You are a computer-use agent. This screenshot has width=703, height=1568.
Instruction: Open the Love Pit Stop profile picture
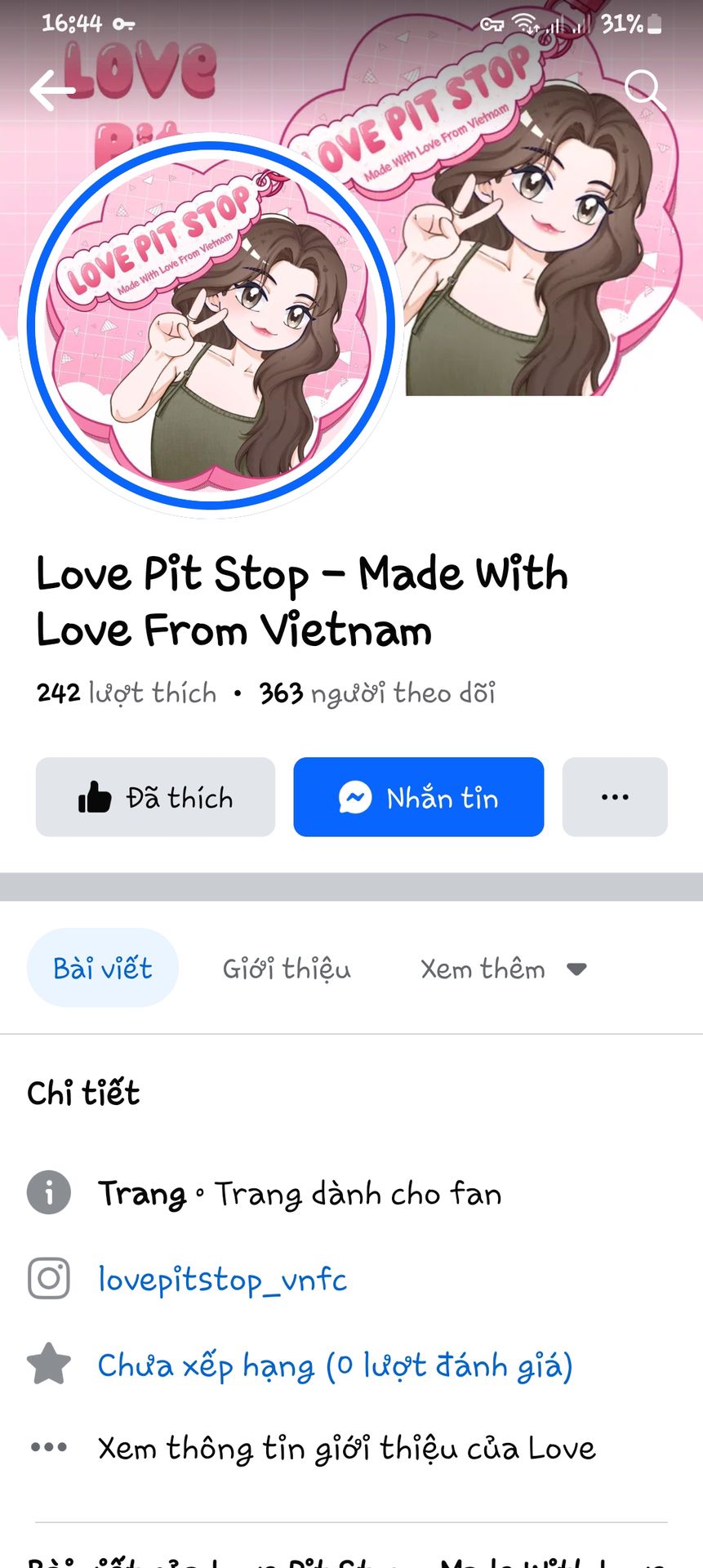pos(211,327)
